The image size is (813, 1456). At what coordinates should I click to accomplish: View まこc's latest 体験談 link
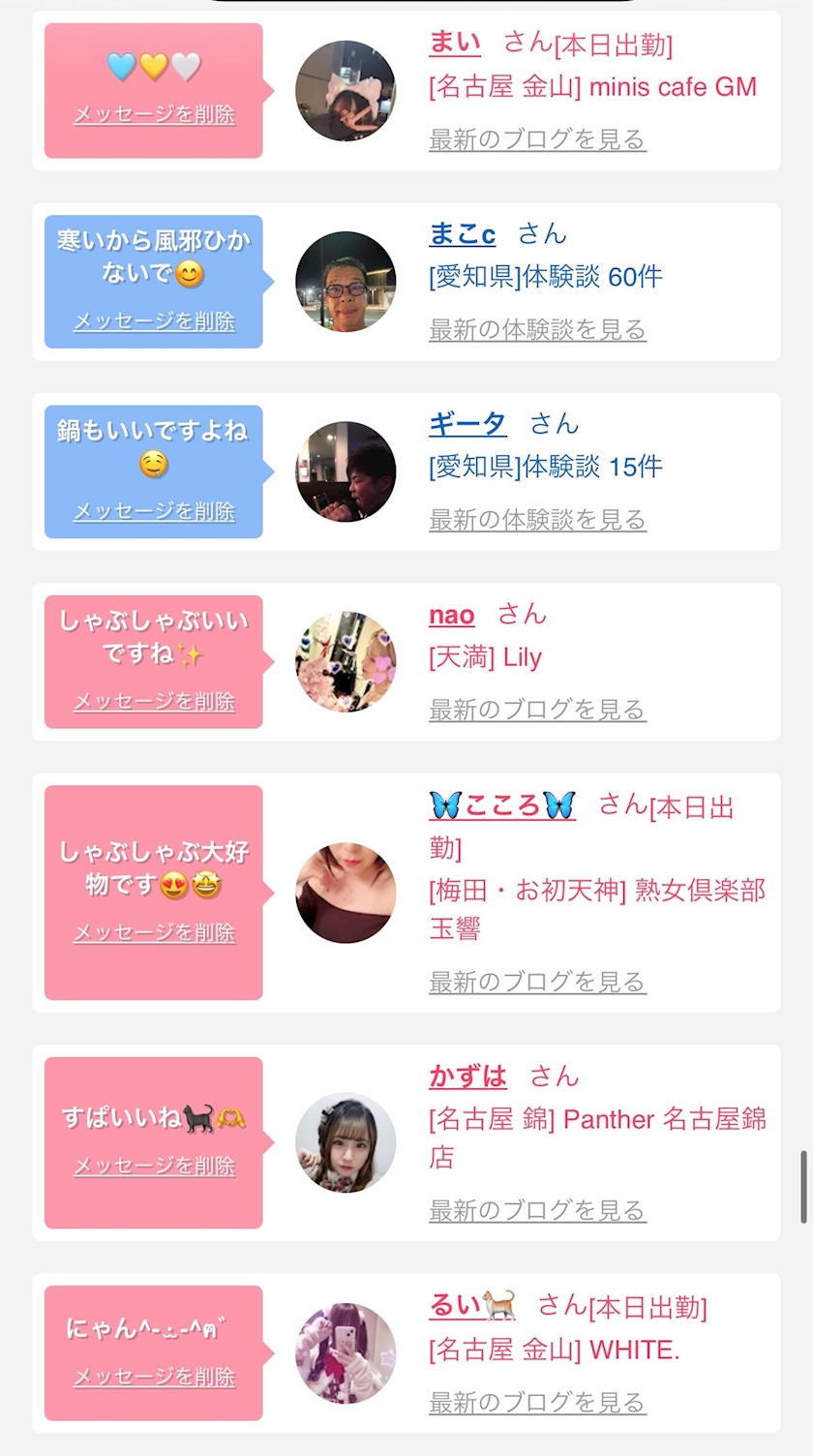pyautogui.click(x=537, y=331)
